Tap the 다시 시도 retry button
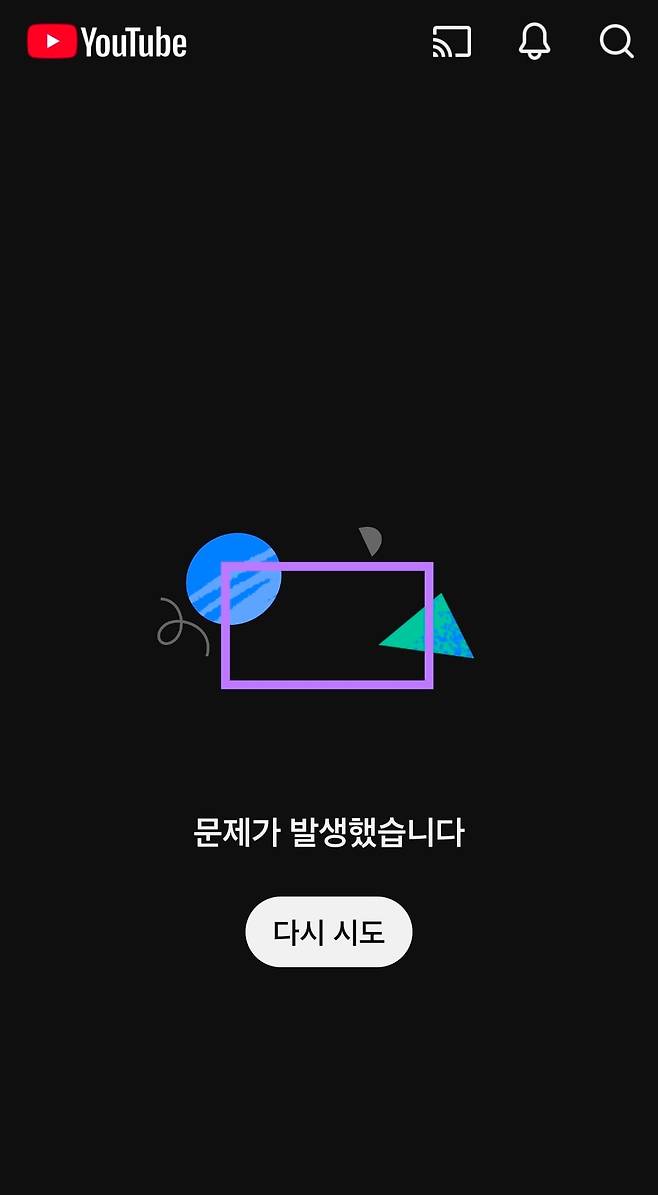 click(x=329, y=932)
